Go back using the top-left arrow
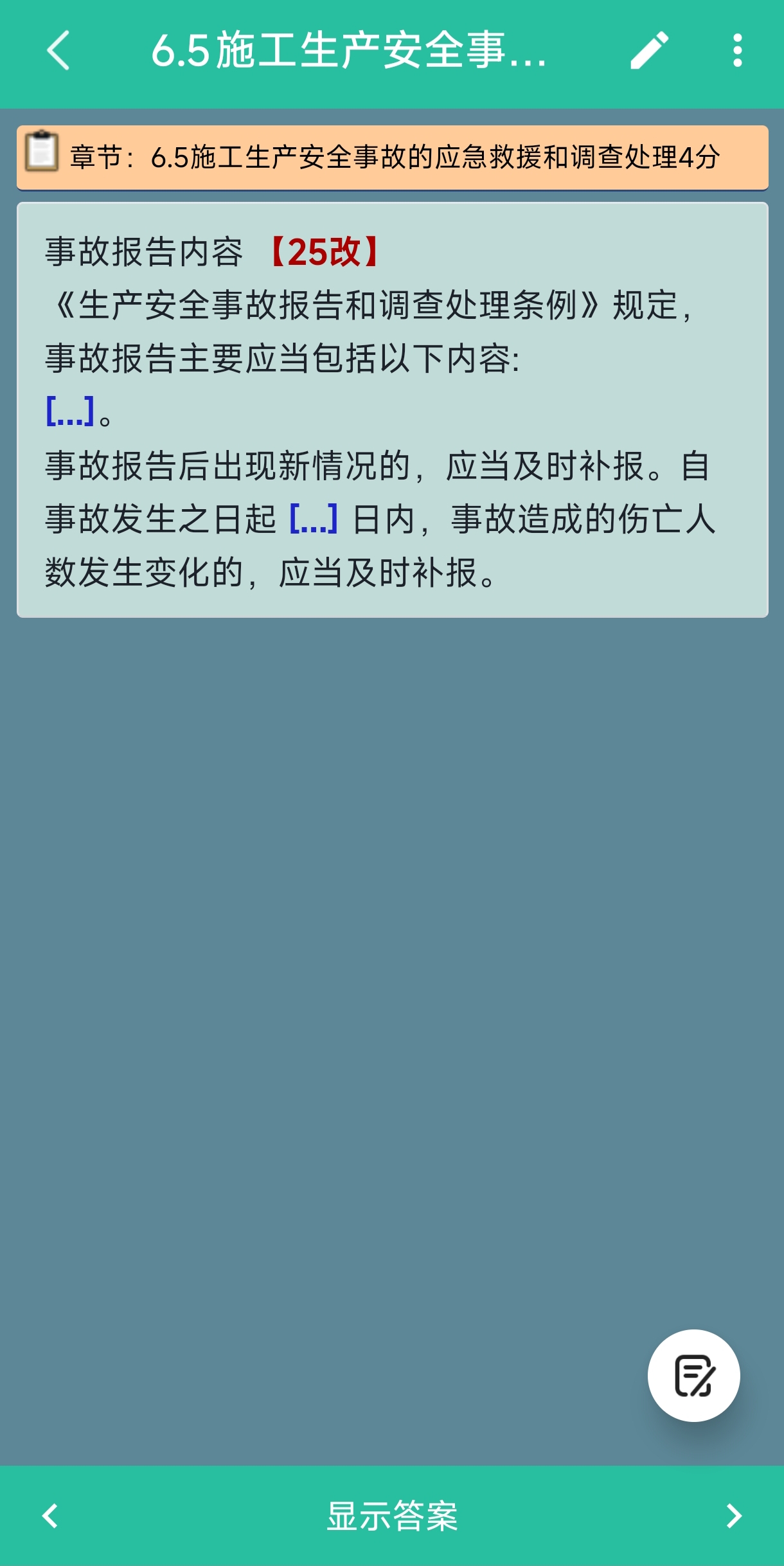The width and height of the screenshot is (784, 1566). click(58, 50)
